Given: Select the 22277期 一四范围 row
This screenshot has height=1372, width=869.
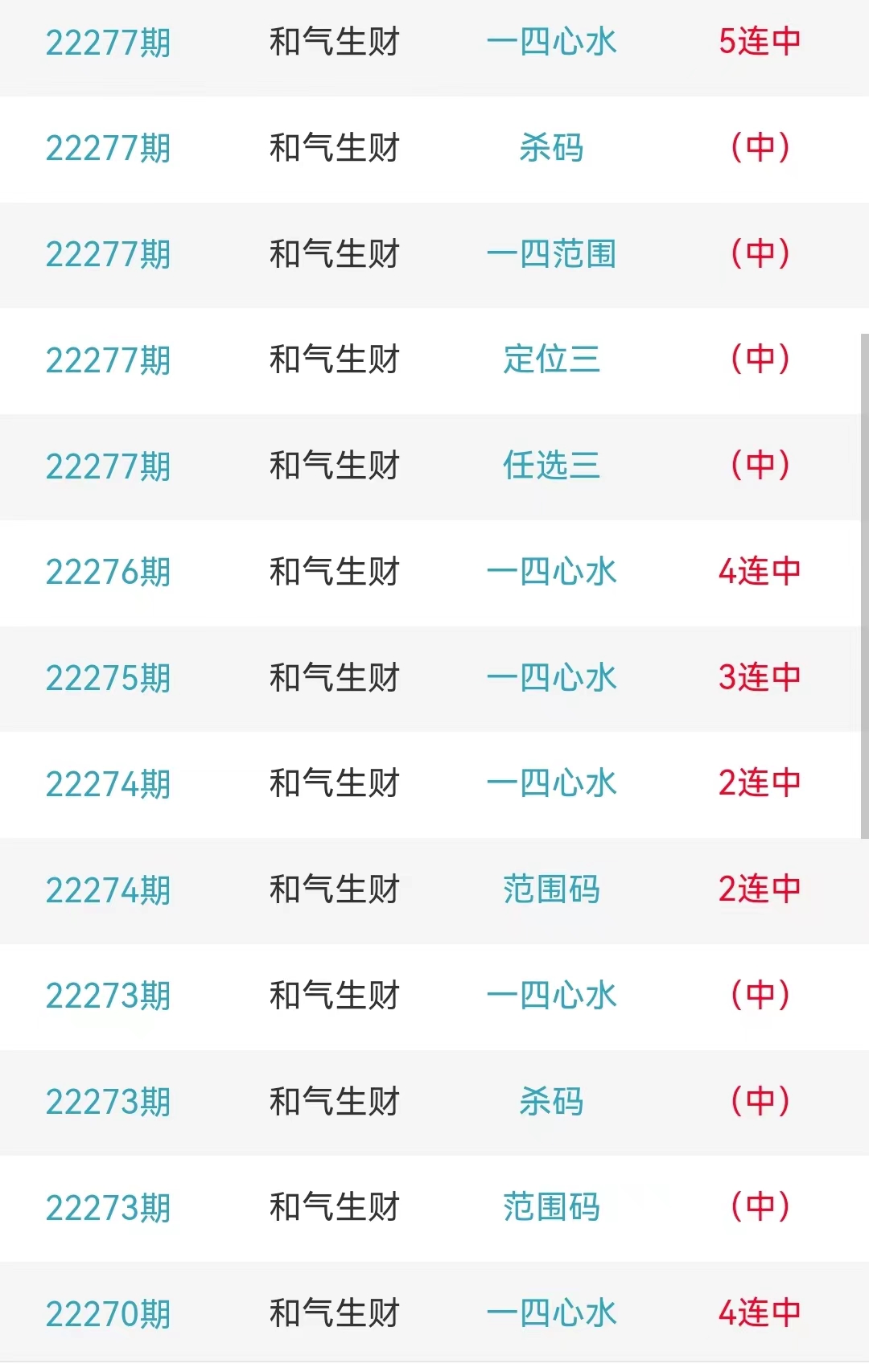Looking at the screenshot, I should click(551, 254).
